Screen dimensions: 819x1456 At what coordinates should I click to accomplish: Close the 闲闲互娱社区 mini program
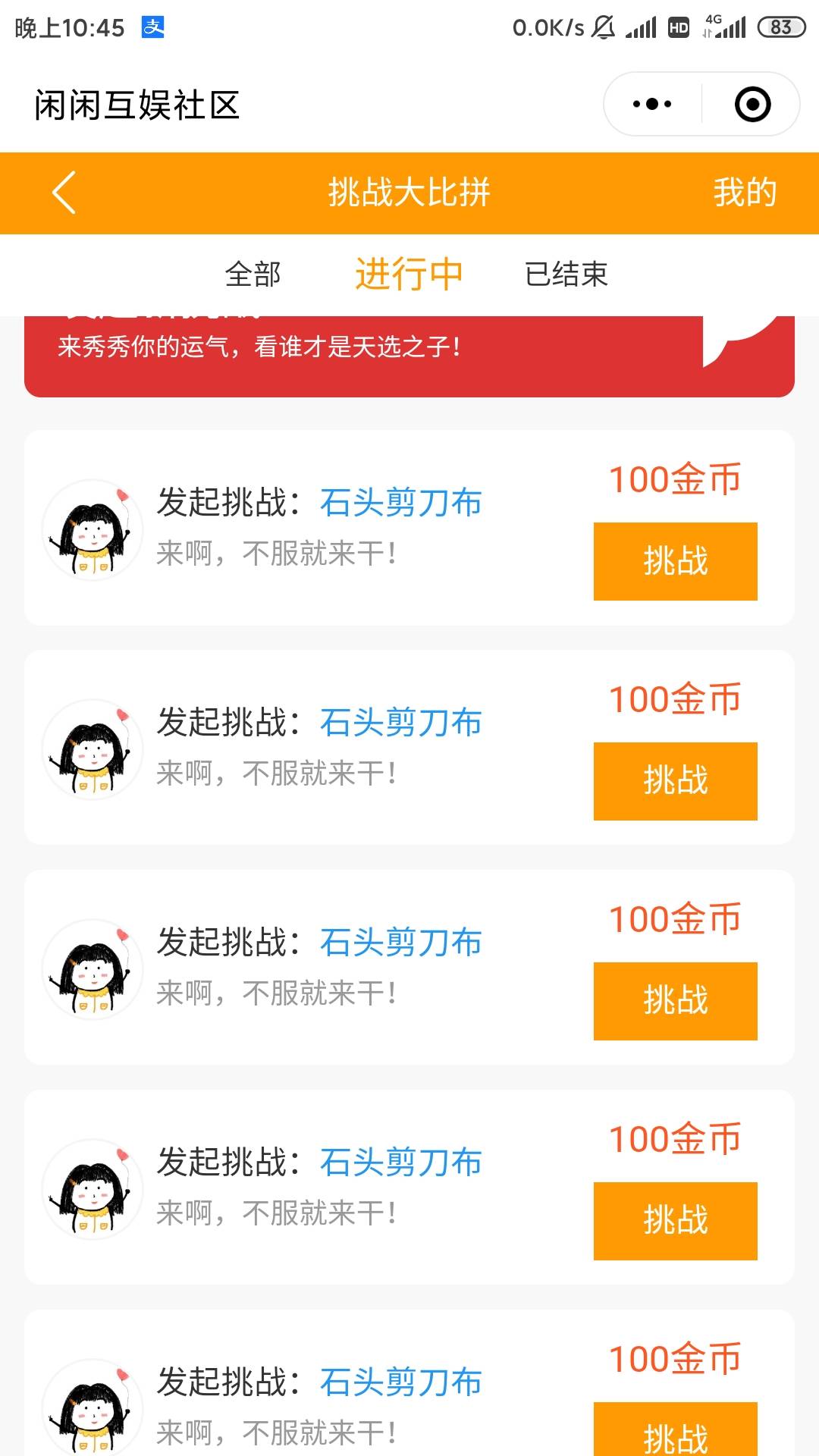click(752, 105)
